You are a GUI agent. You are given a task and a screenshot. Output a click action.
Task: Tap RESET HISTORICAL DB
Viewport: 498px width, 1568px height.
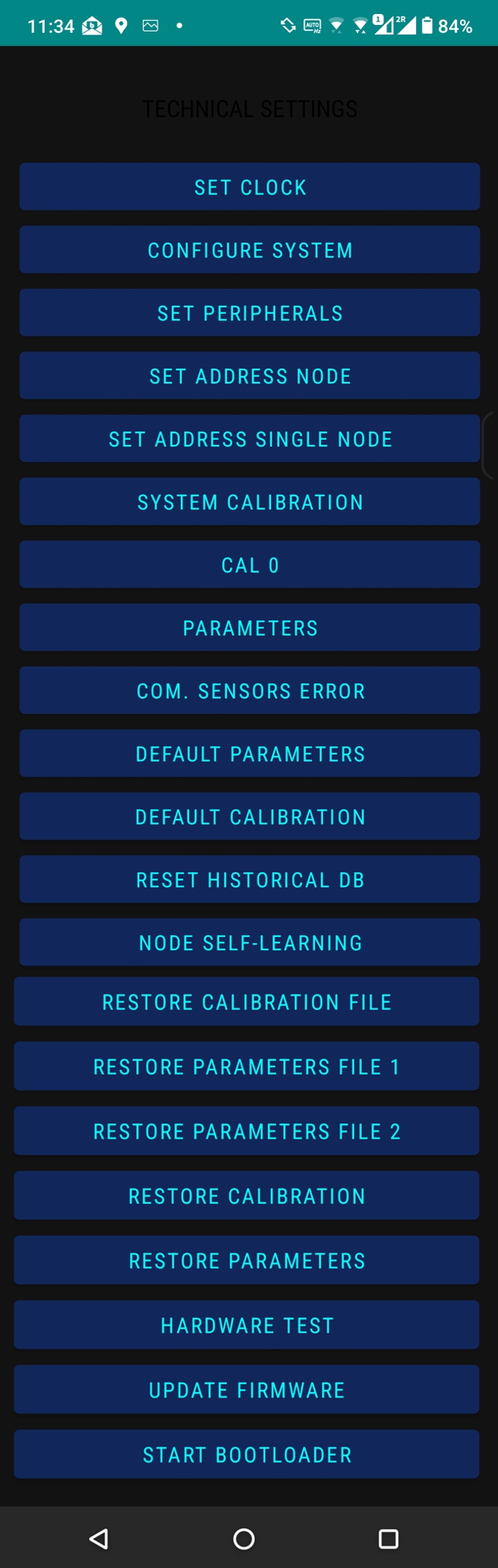[x=250, y=880]
